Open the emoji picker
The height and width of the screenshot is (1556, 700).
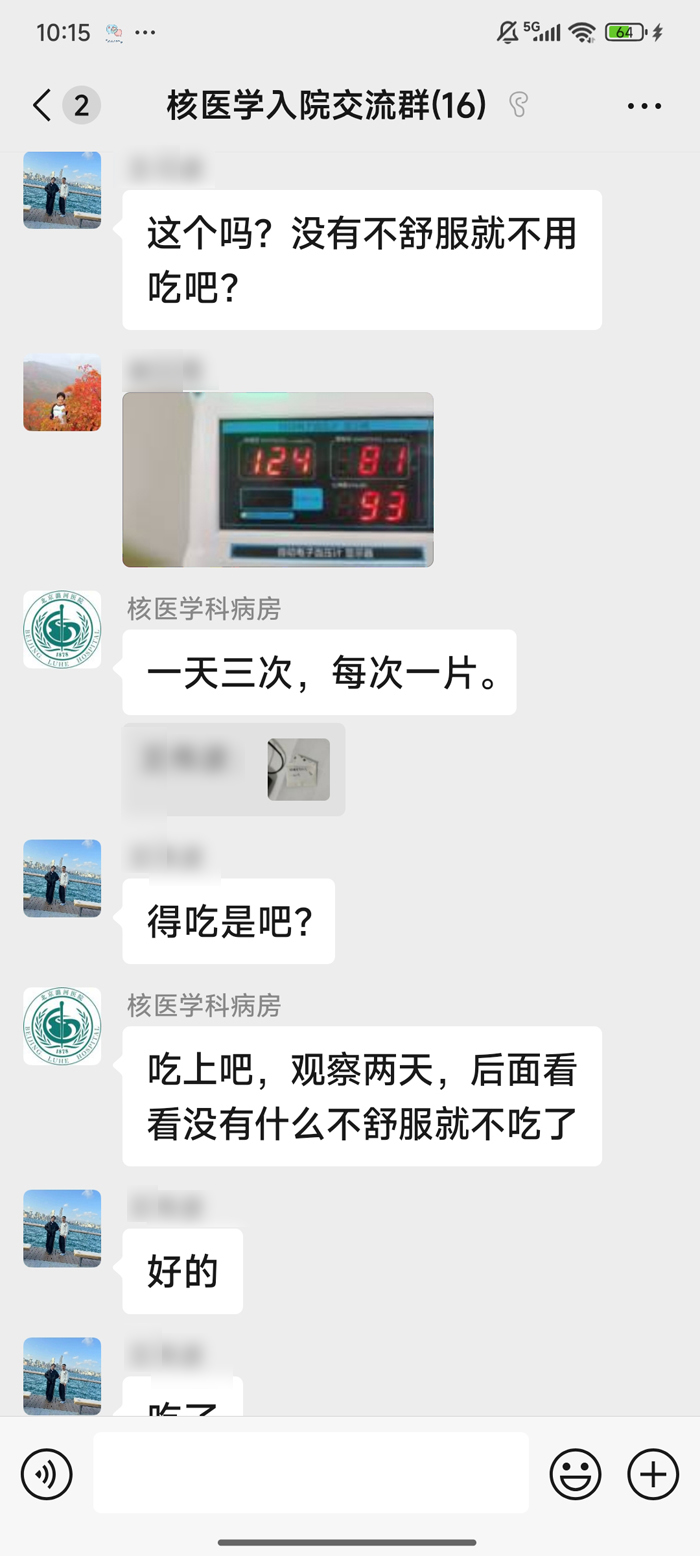(576, 1473)
